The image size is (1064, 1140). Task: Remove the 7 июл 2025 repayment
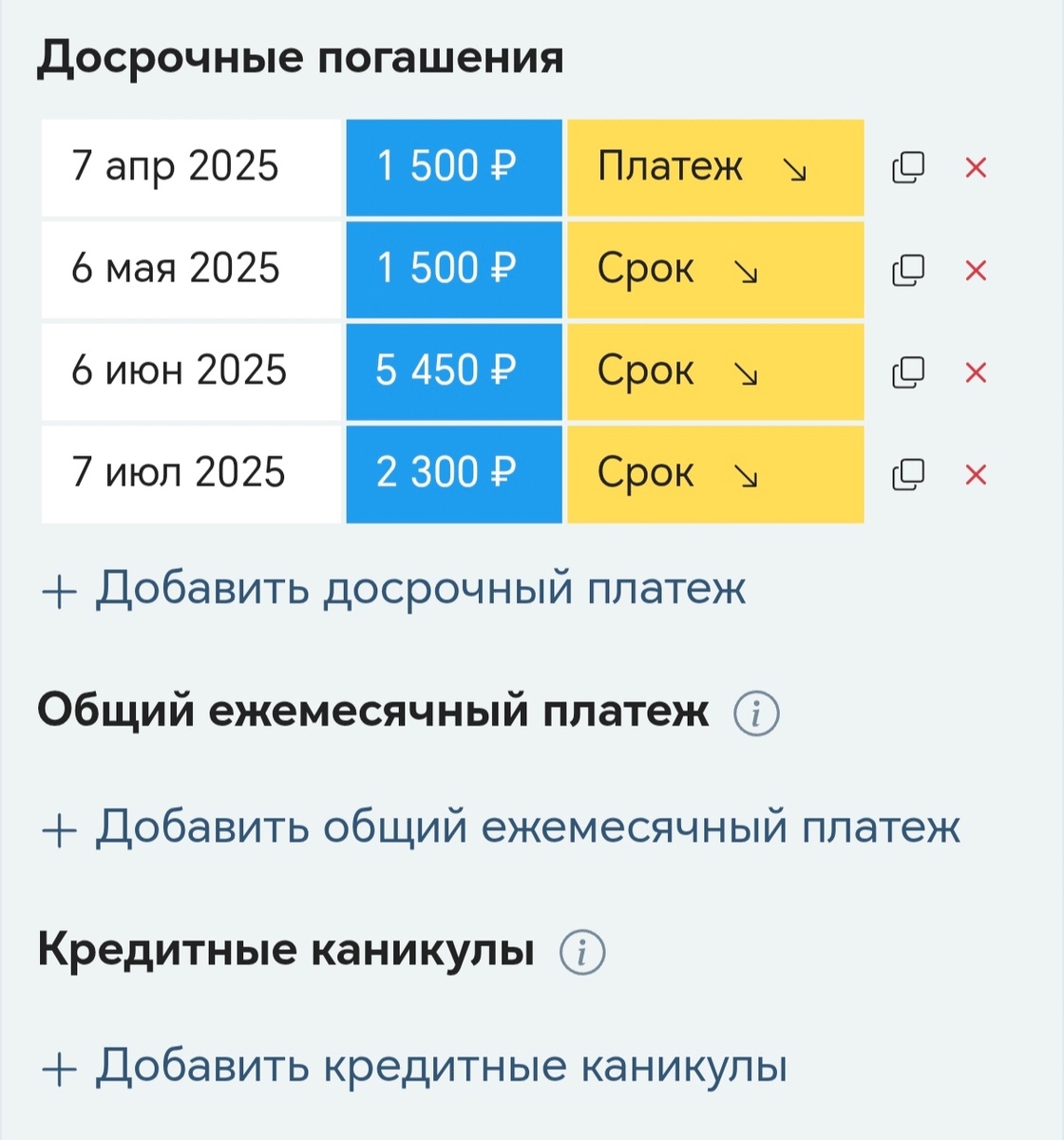[x=976, y=472]
